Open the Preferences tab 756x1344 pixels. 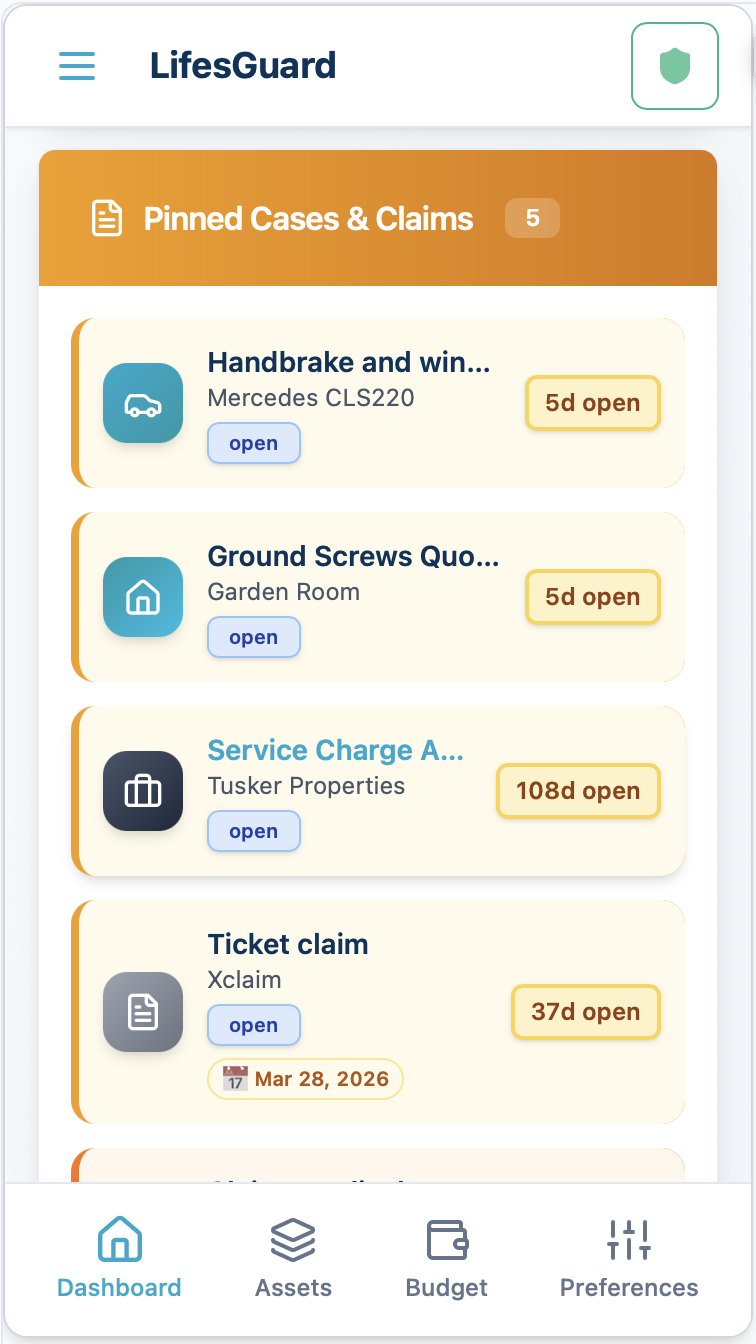(x=629, y=1257)
